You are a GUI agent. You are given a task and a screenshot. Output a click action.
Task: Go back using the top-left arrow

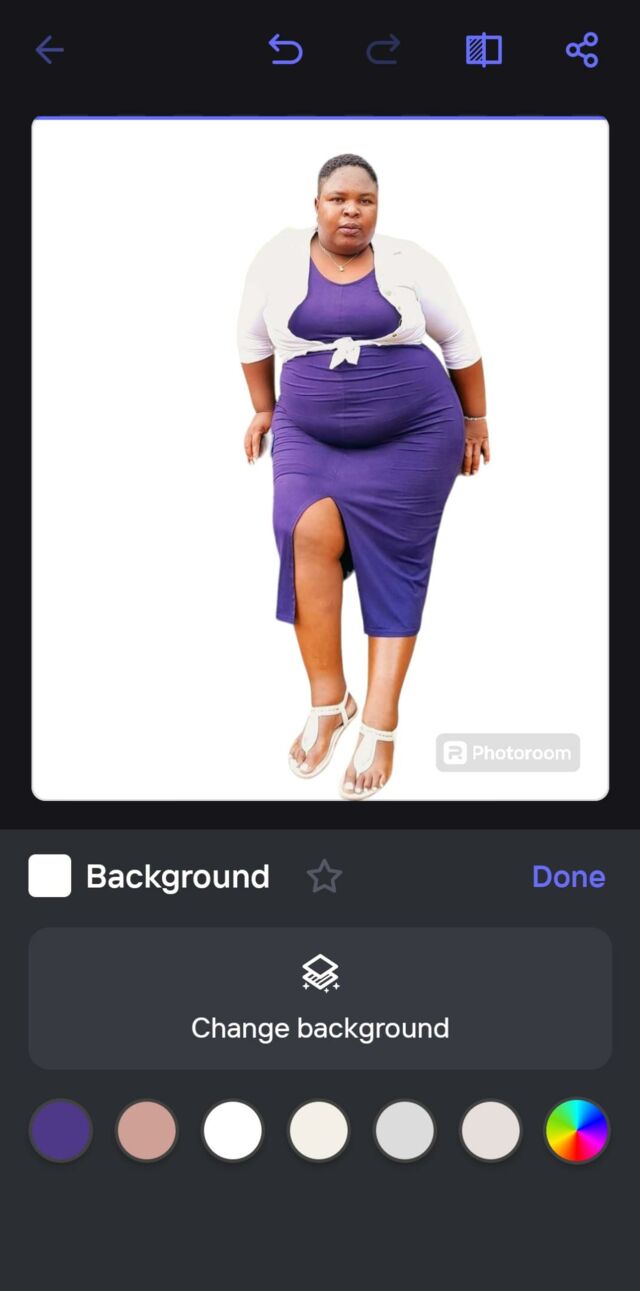(49, 50)
